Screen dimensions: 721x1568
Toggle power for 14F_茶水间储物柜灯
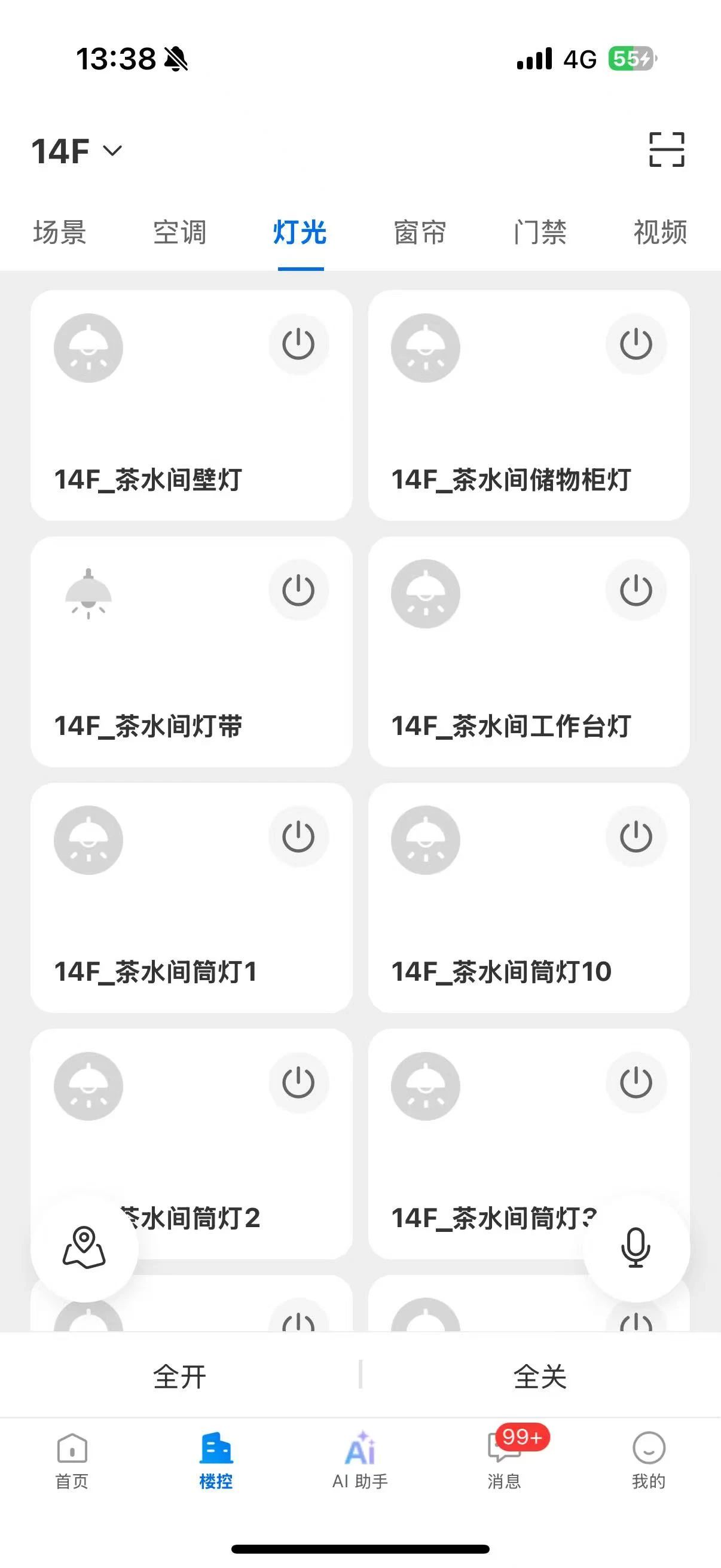[x=636, y=344]
